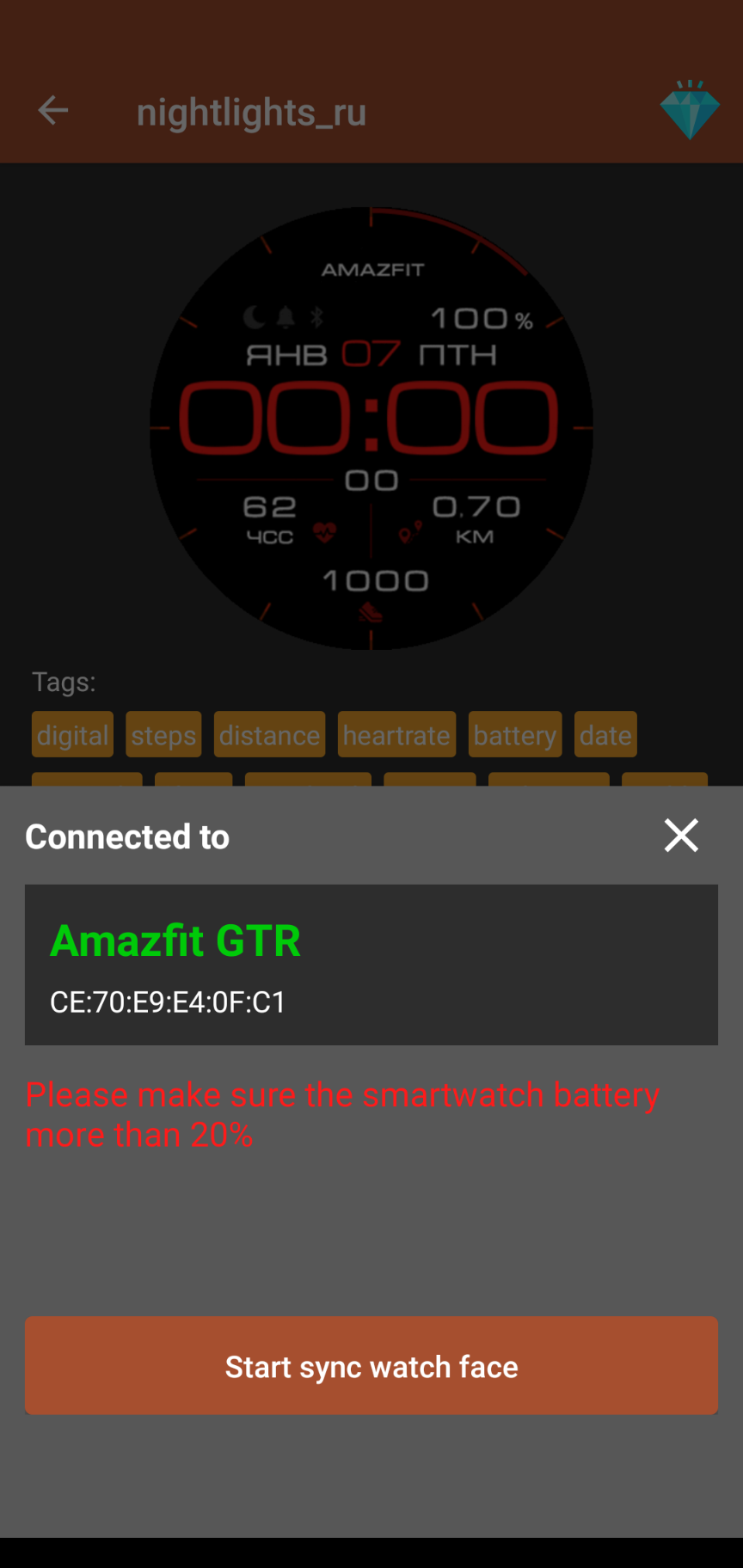The image size is (743, 1568).
Task: Dismiss the Connected to dialog
Action: pos(680,835)
